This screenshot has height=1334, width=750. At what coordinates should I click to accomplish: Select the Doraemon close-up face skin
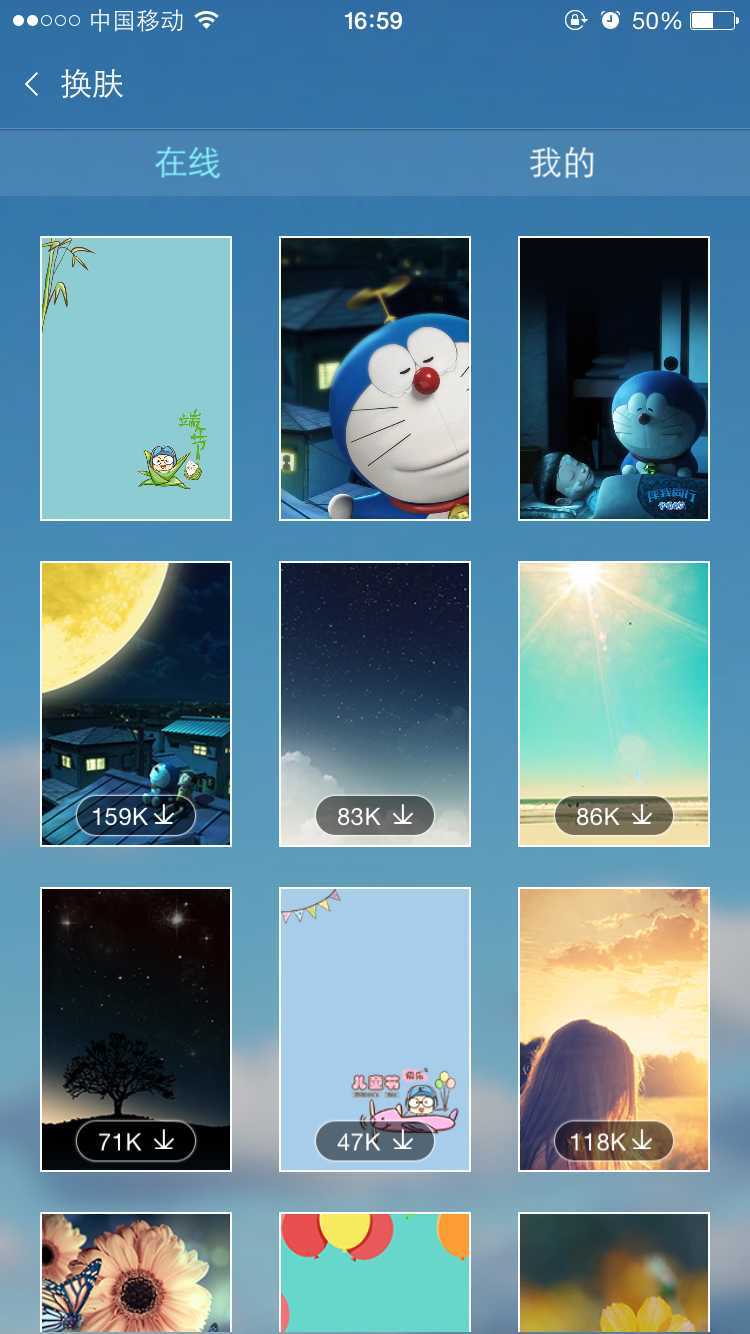tap(375, 378)
